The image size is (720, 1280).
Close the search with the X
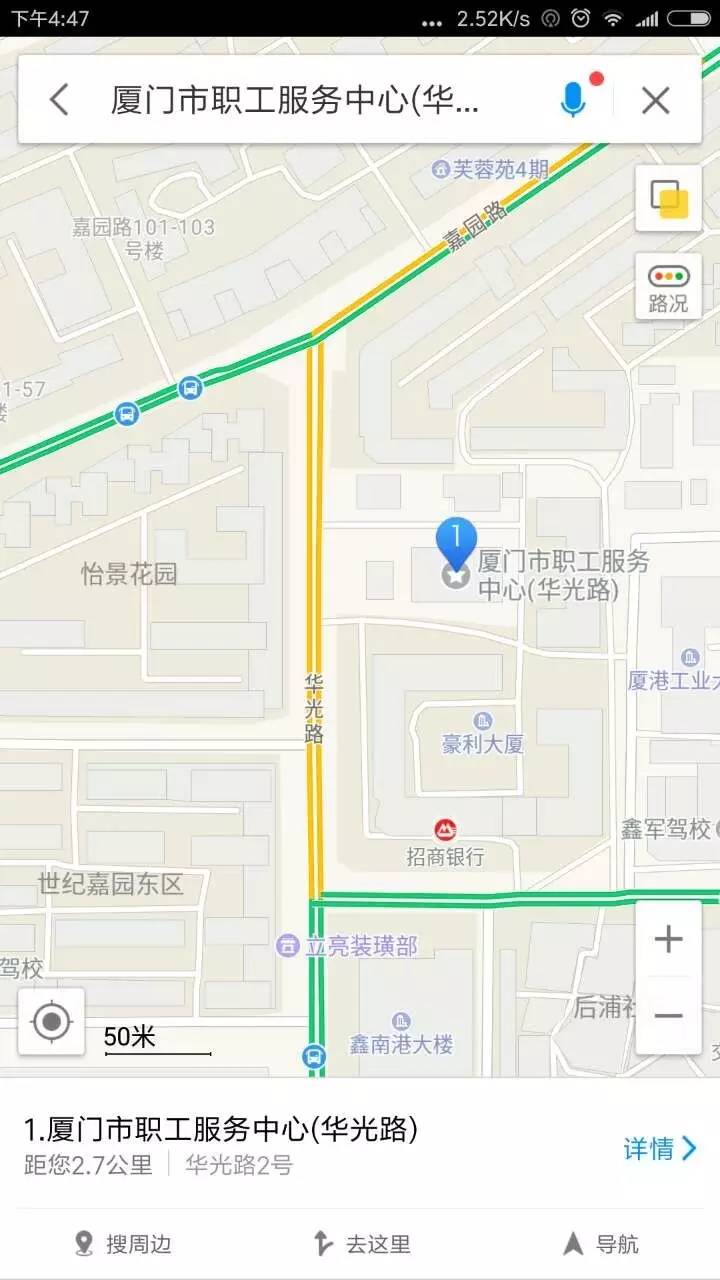(x=655, y=100)
